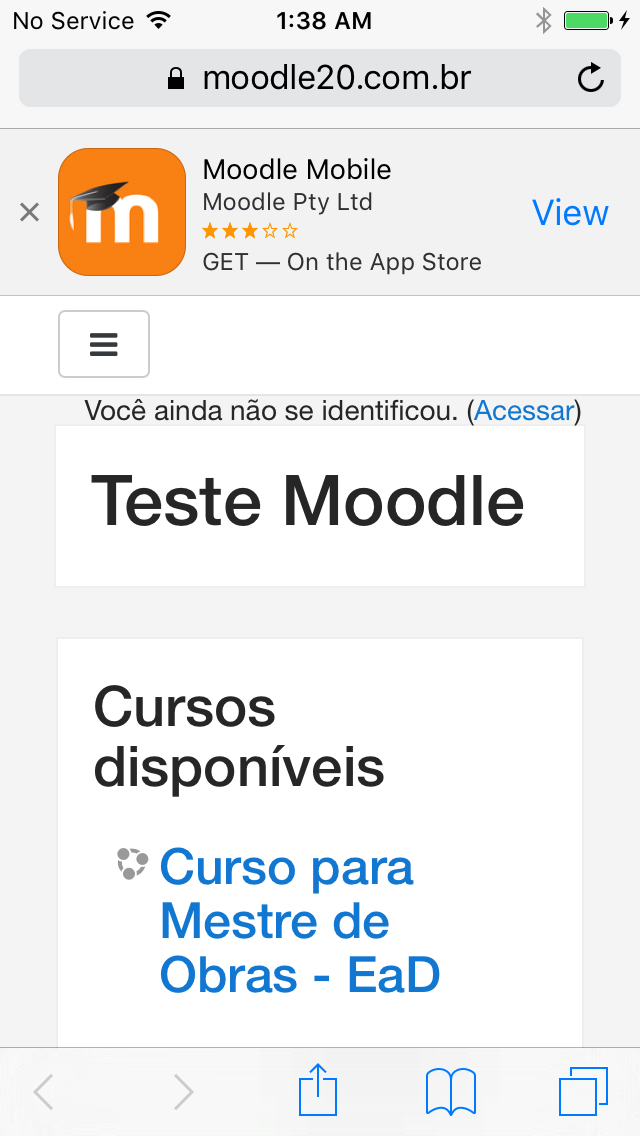Image resolution: width=640 pixels, height=1136 pixels.
Task: Reload the page in Safari
Action: [591, 78]
